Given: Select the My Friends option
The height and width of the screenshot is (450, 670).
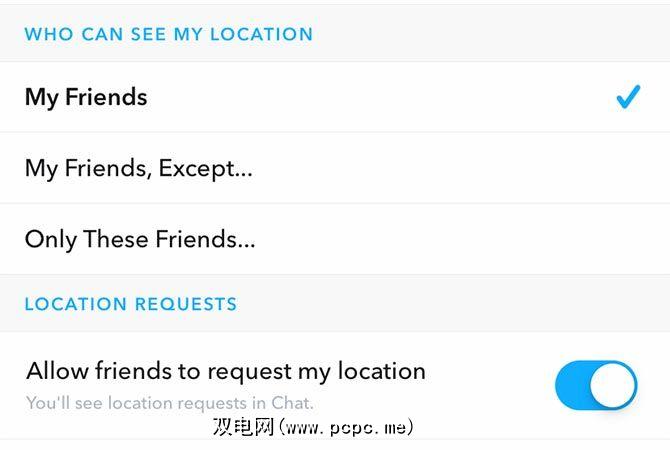Looking at the screenshot, I should (86, 97).
